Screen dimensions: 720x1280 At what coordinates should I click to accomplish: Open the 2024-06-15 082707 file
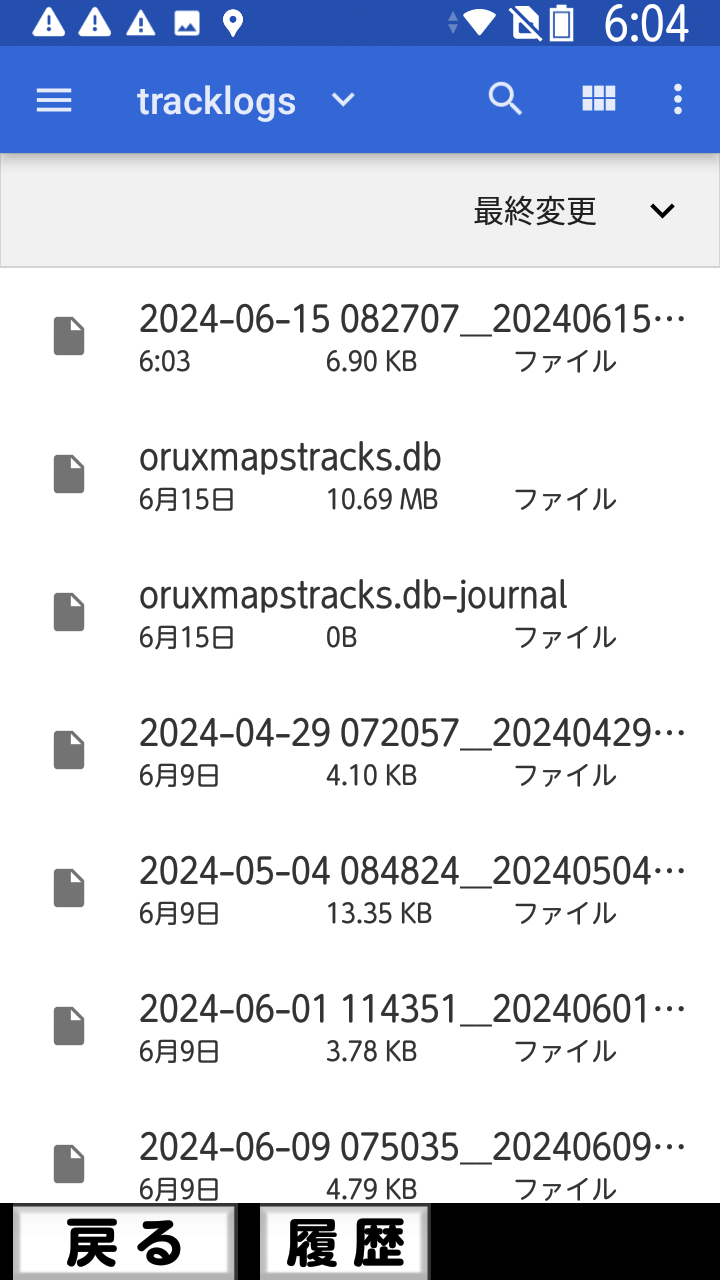(412, 336)
